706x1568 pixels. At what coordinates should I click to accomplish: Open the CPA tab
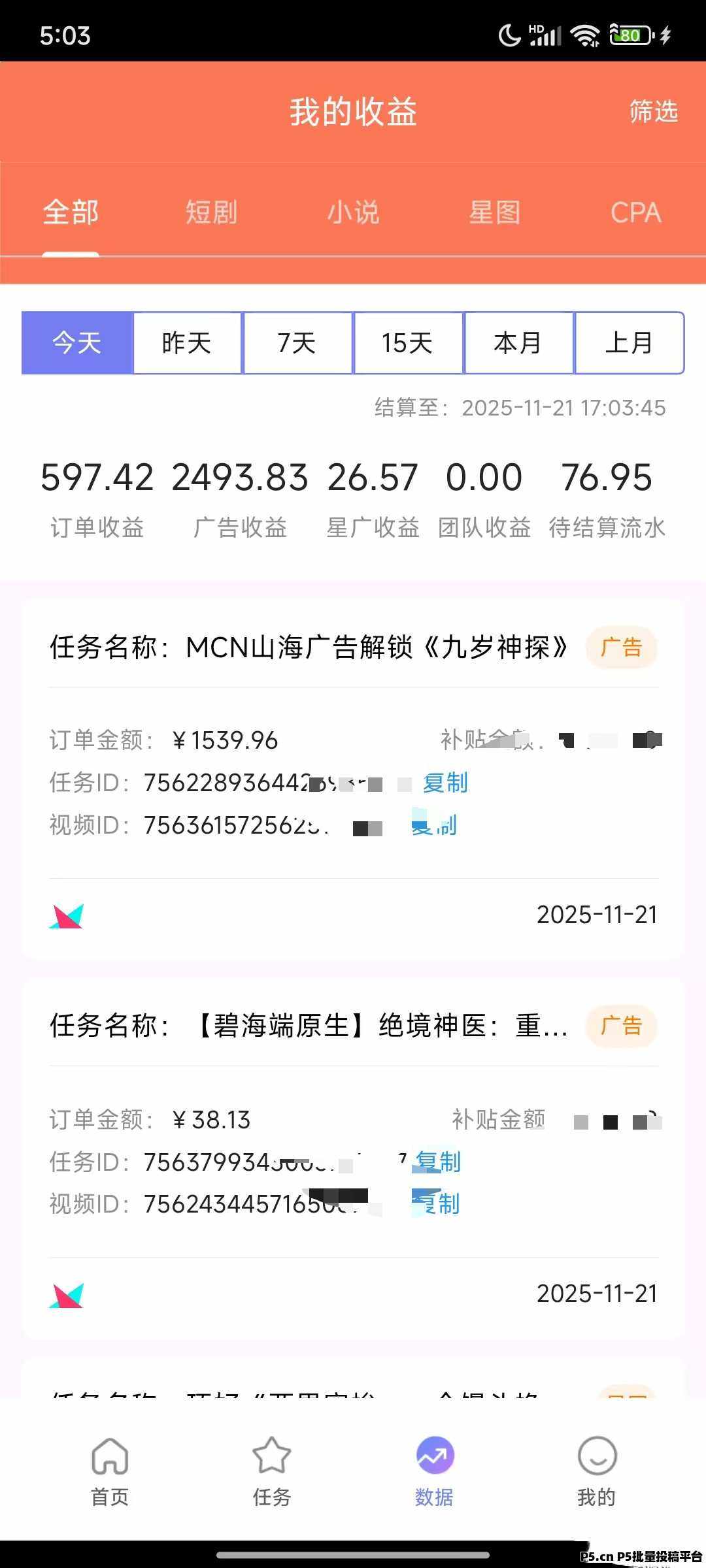635,212
